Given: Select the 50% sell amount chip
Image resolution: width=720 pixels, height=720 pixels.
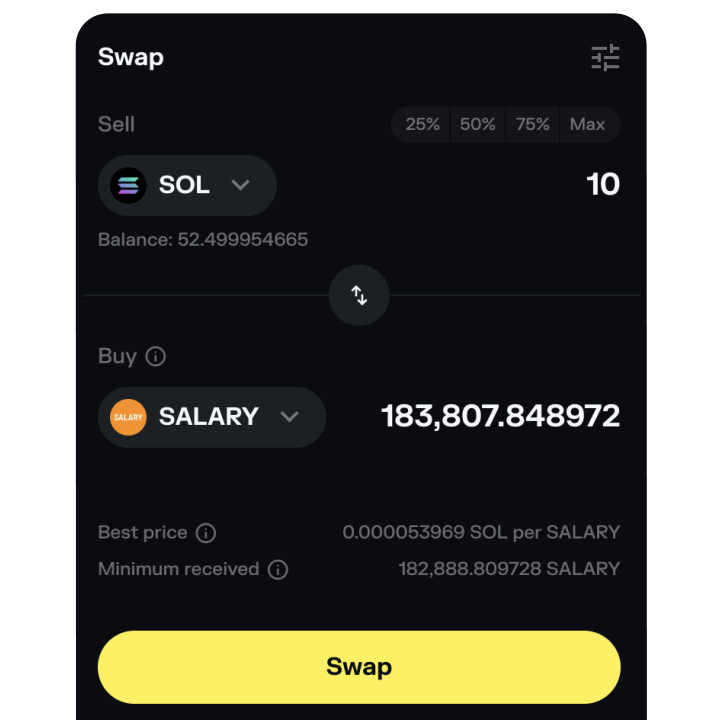Looking at the screenshot, I should point(478,125).
